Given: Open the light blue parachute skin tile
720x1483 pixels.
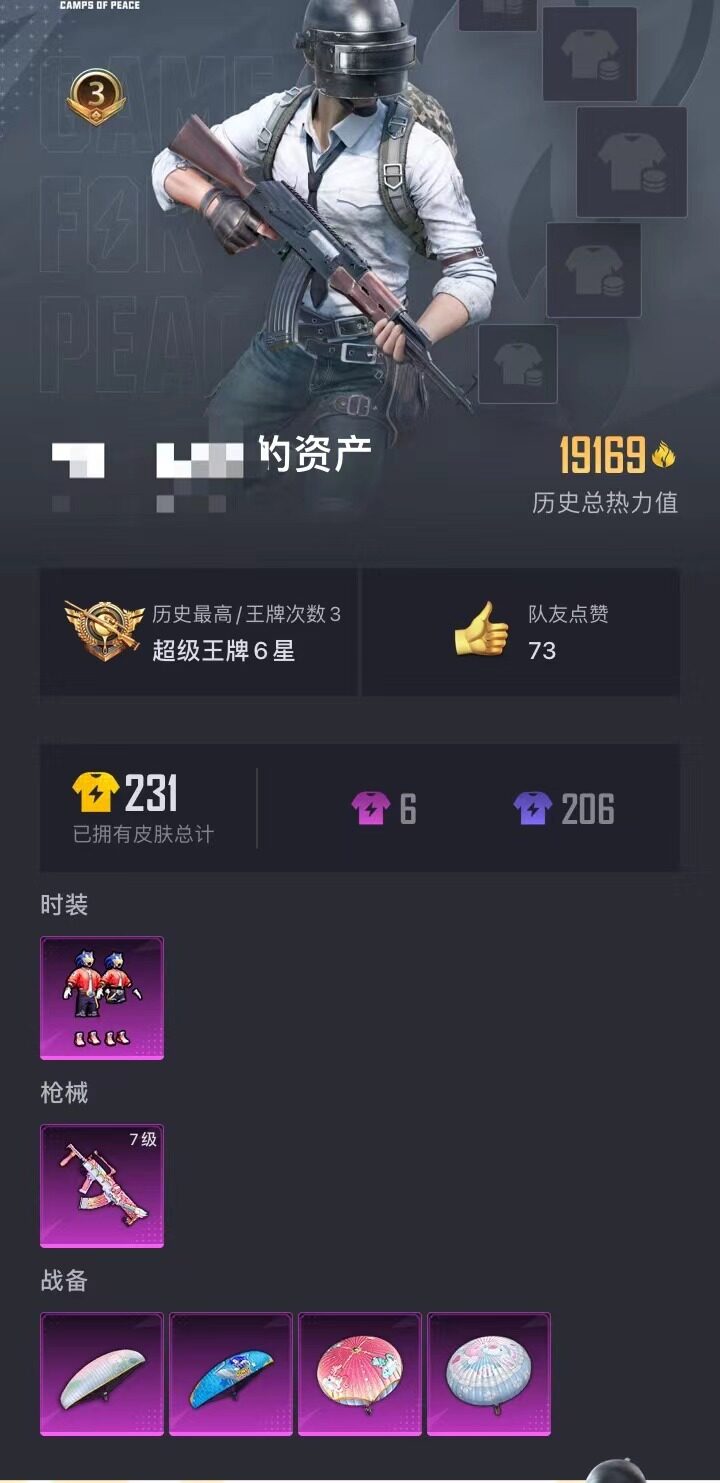Looking at the screenshot, I should [489, 1374].
